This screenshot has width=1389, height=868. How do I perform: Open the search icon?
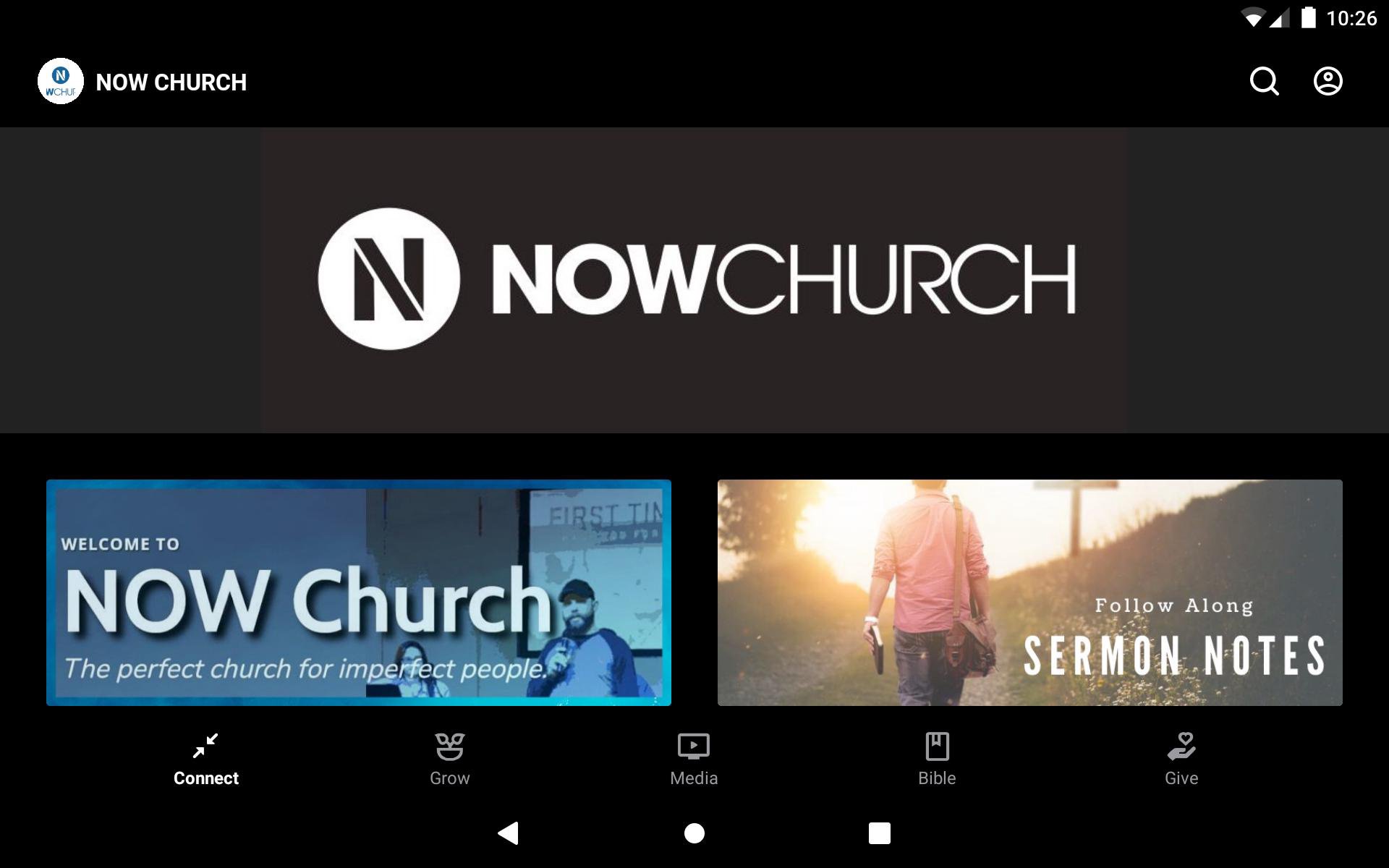click(x=1264, y=82)
